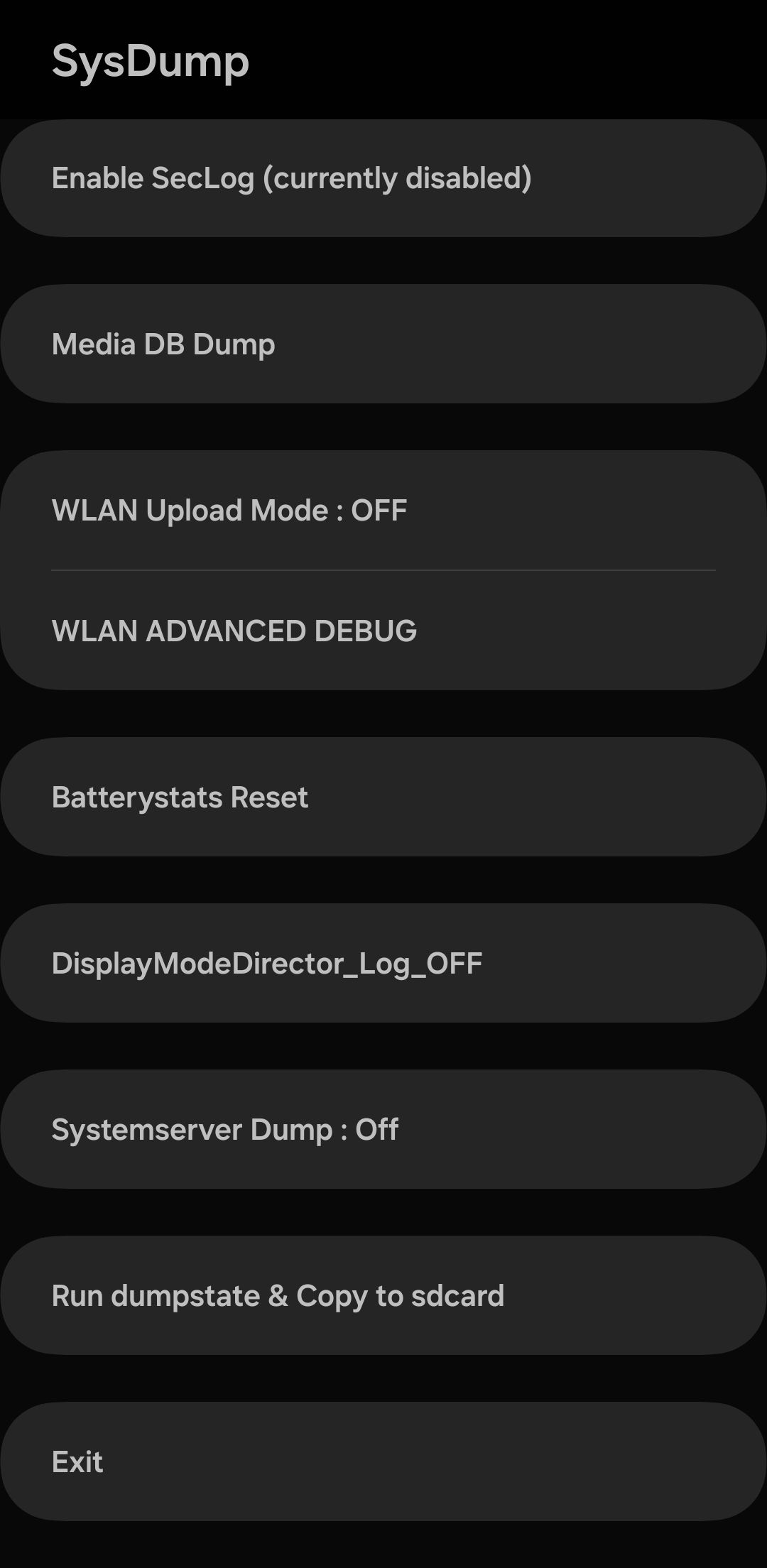Toggle WLAN Upload Mode setting
The image size is (767, 1568).
383,511
